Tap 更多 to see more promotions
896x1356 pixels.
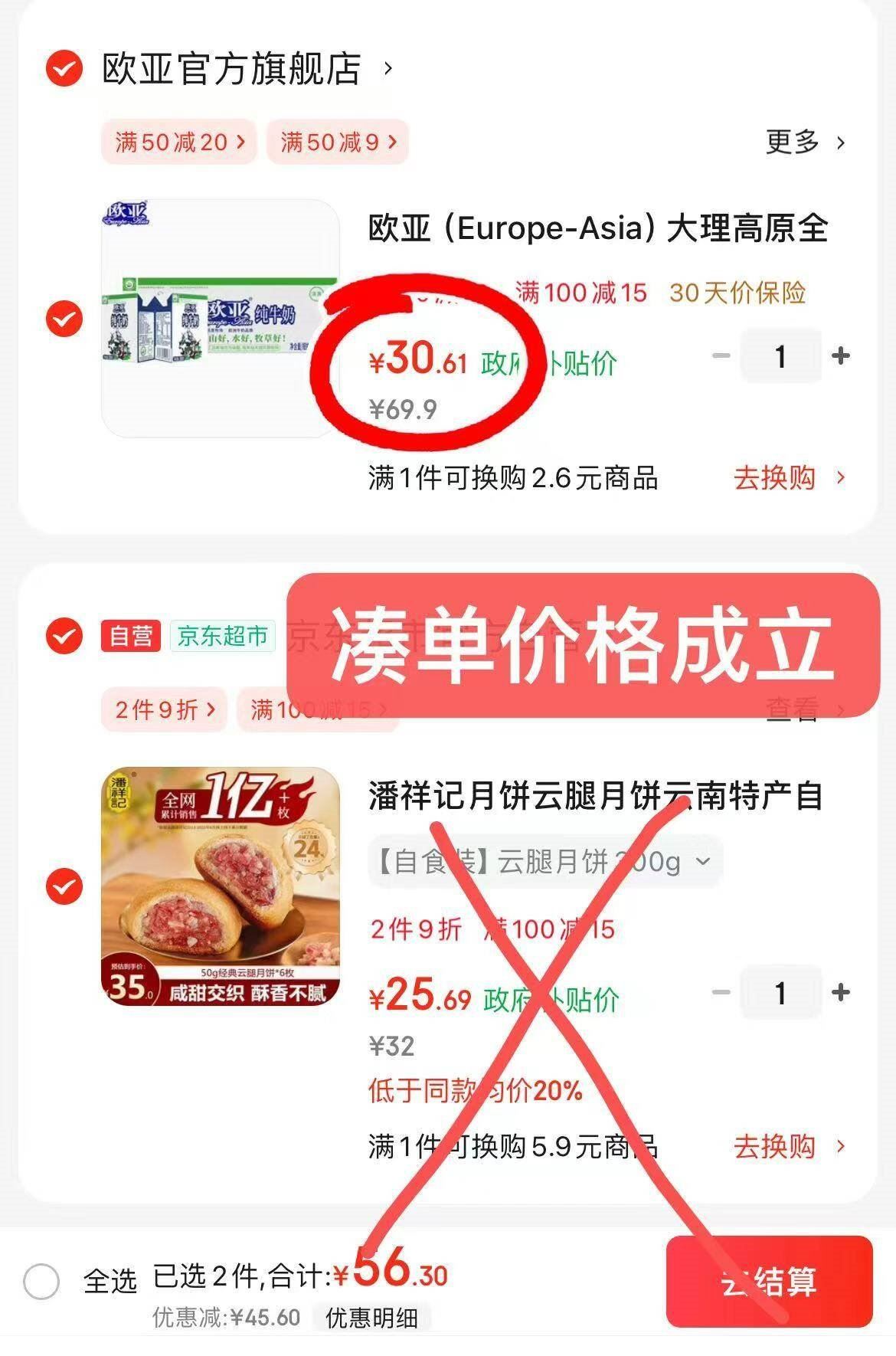pos(805,142)
